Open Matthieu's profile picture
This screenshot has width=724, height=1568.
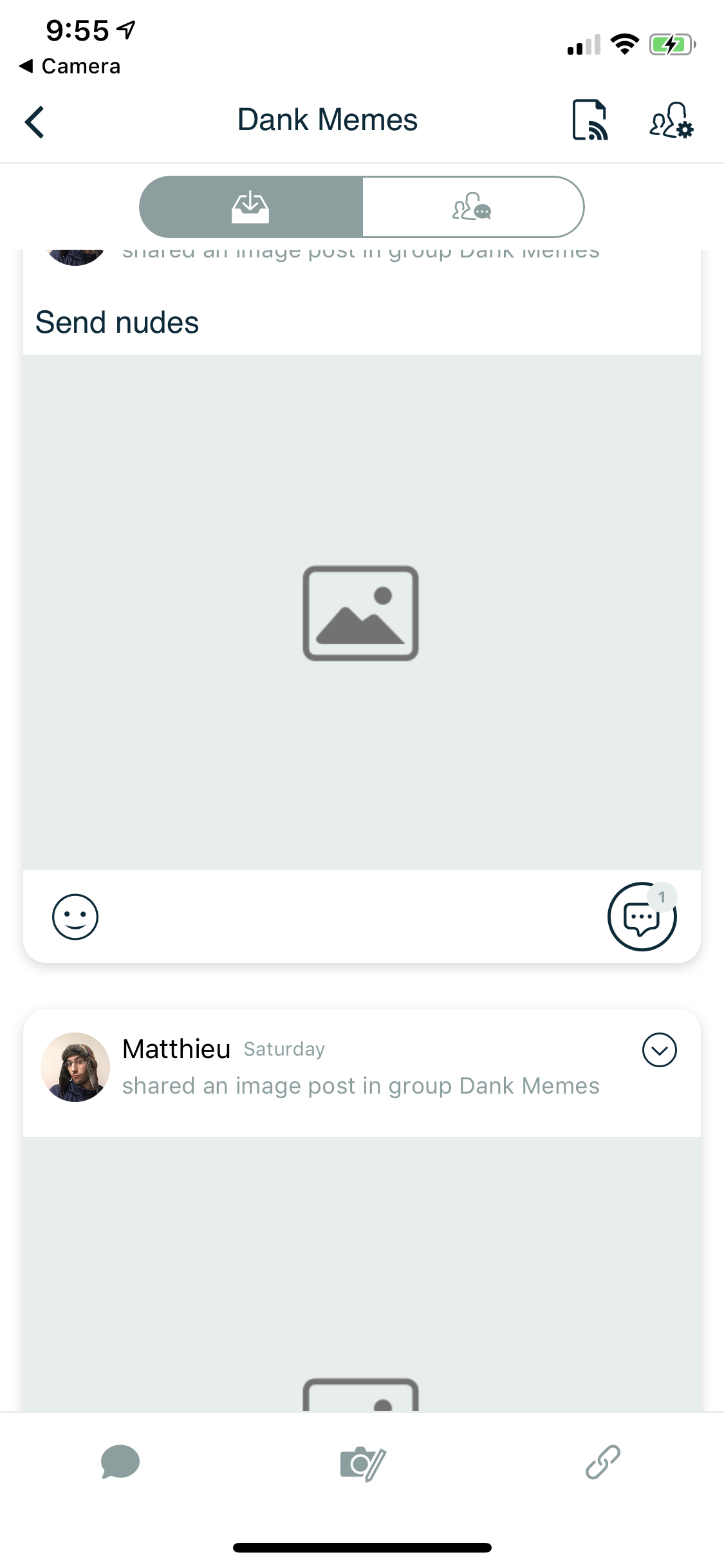point(75,1067)
